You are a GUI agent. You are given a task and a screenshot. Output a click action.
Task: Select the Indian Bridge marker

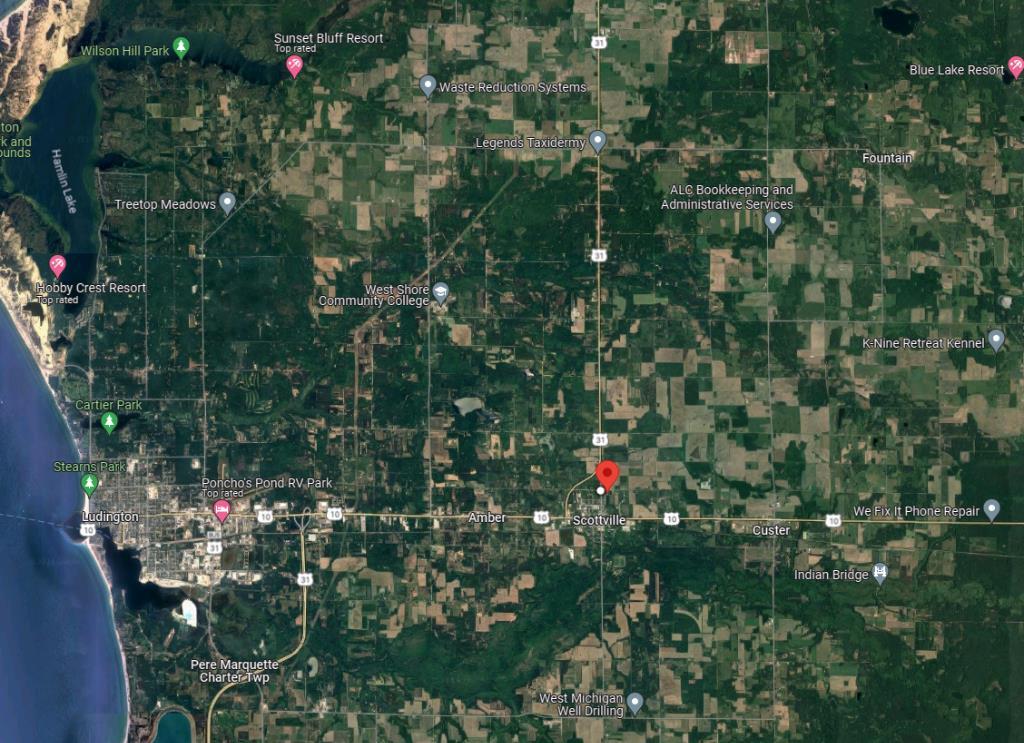(x=880, y=573)
